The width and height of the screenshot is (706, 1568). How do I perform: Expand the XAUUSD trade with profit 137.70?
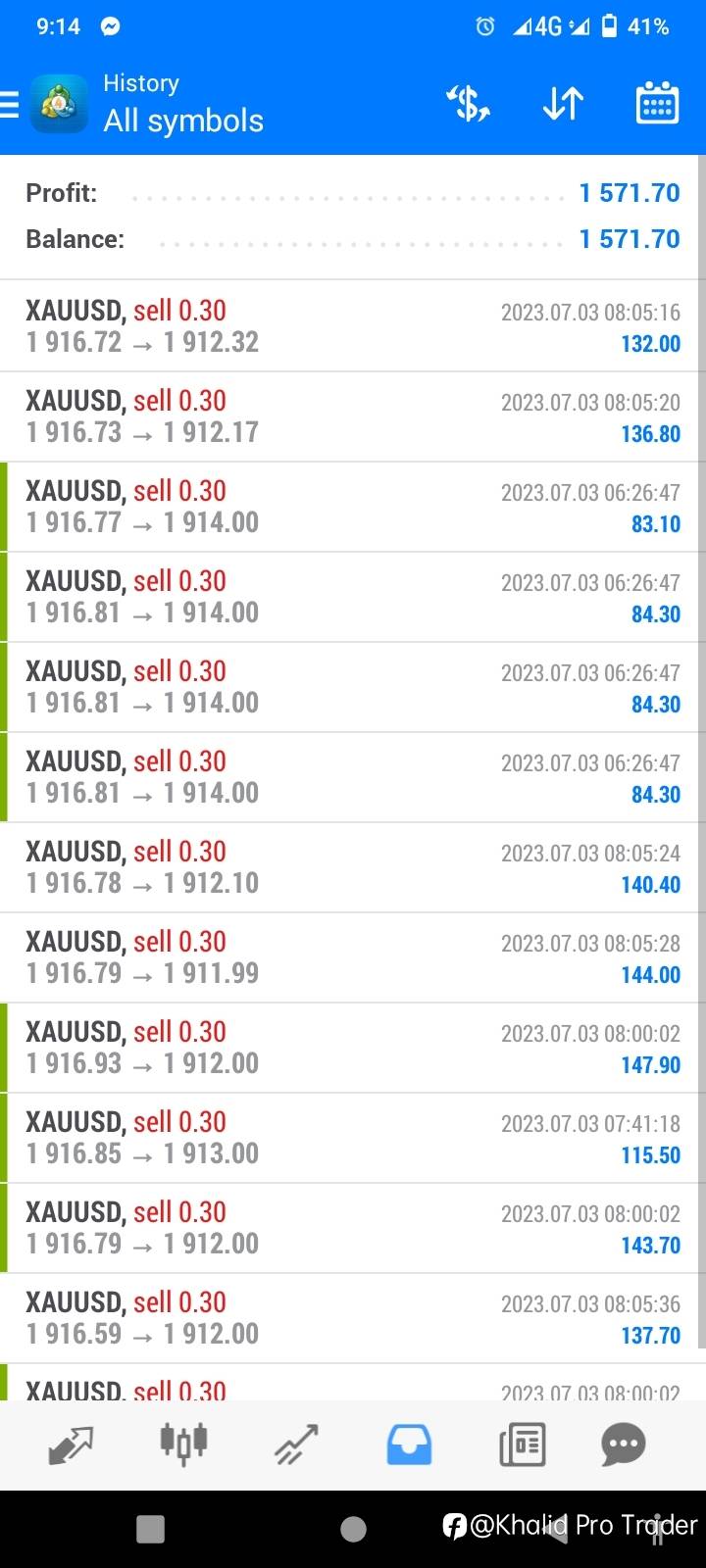pos(353,1318)
